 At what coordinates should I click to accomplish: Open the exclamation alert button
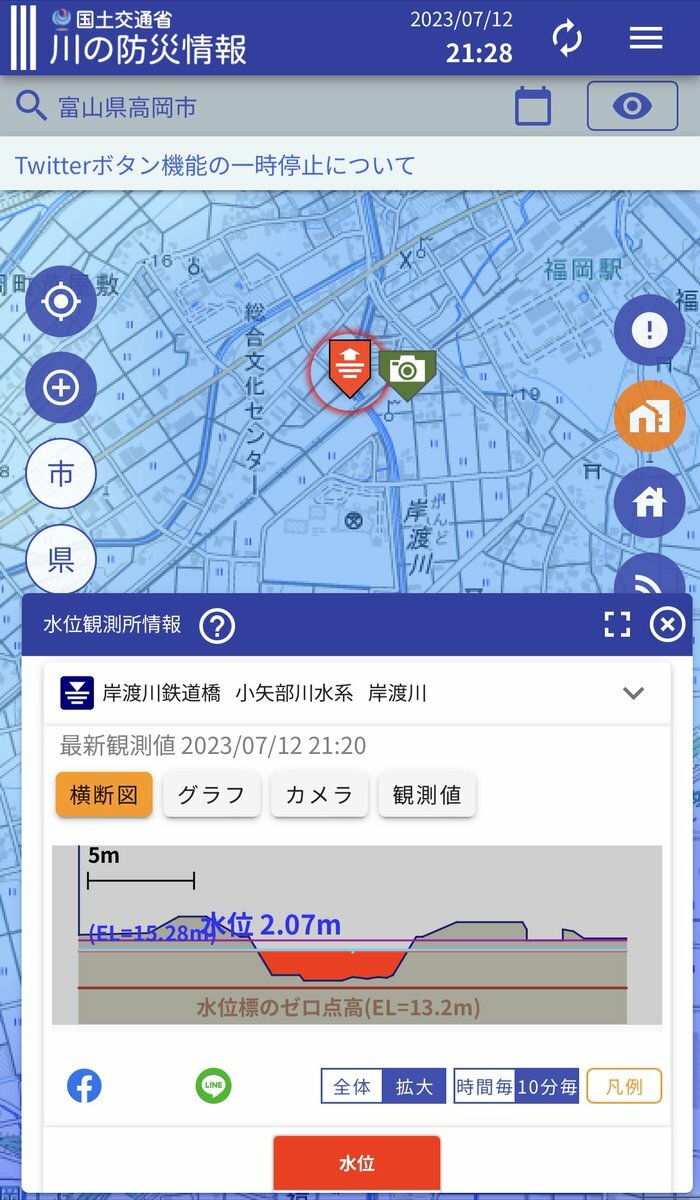[x=650, y=329]
